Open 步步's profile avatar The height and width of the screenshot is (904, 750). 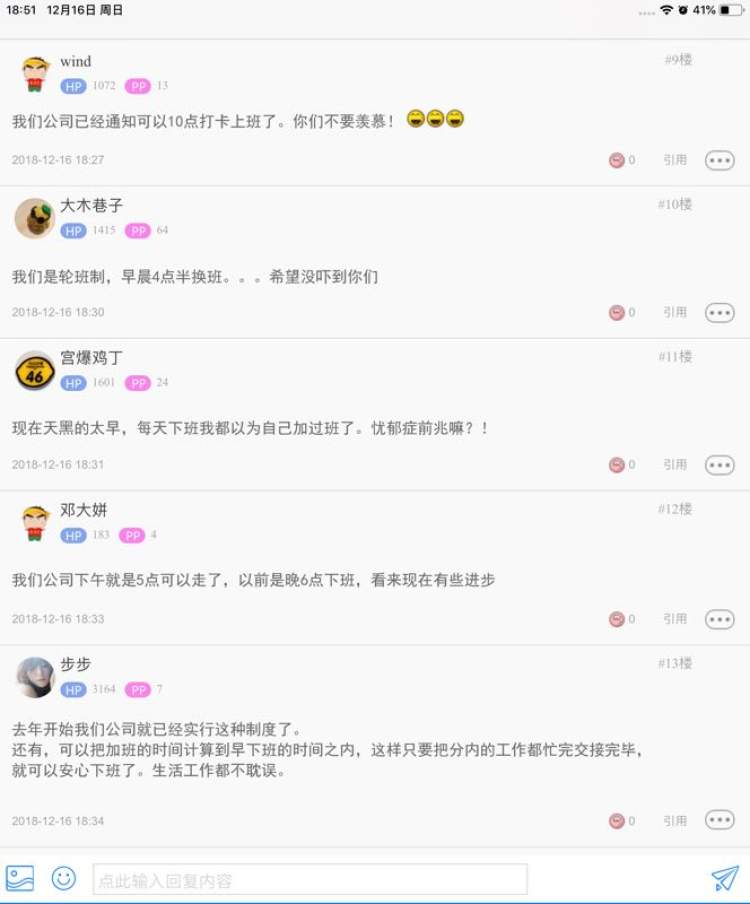pyautogui.click(x=35, y=677)
